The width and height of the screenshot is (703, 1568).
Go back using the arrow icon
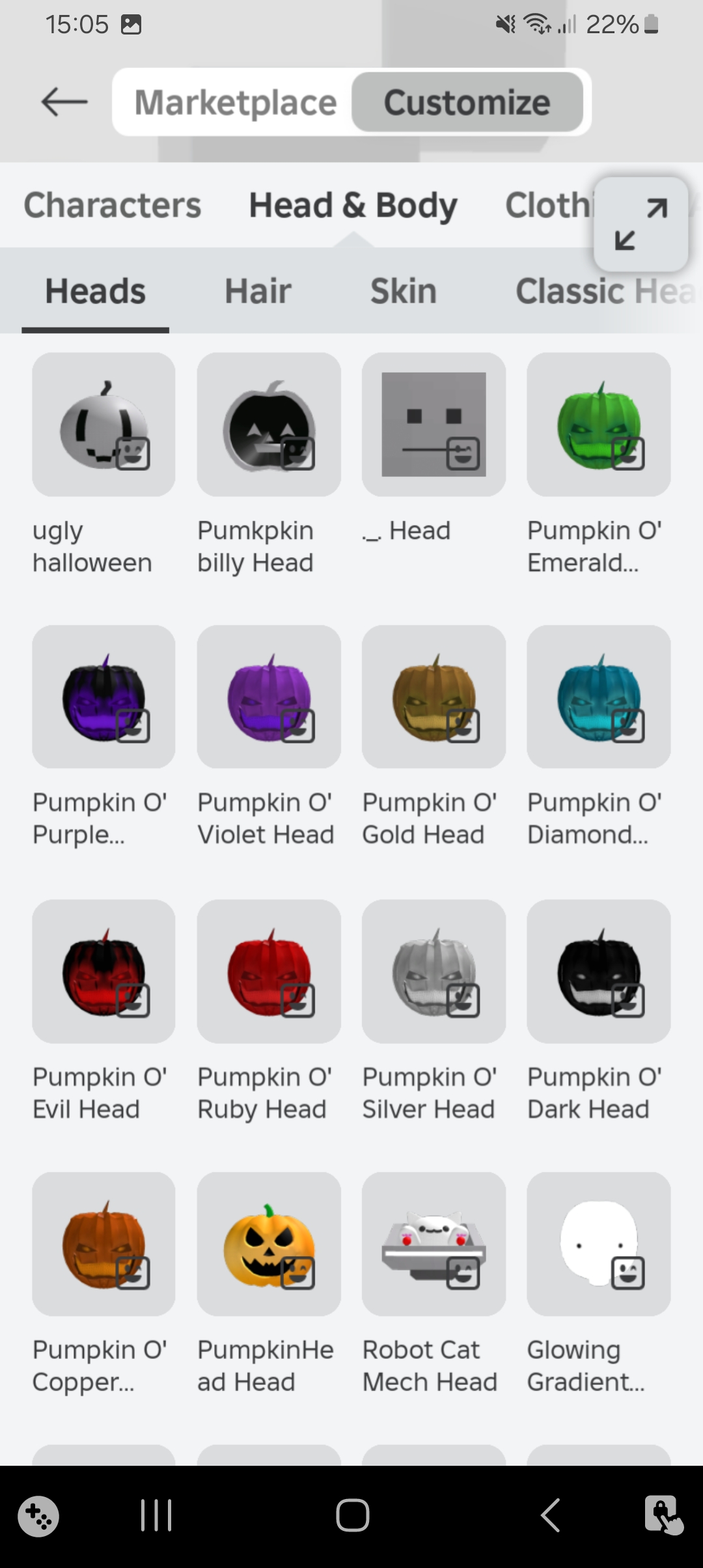coord(64,102)
